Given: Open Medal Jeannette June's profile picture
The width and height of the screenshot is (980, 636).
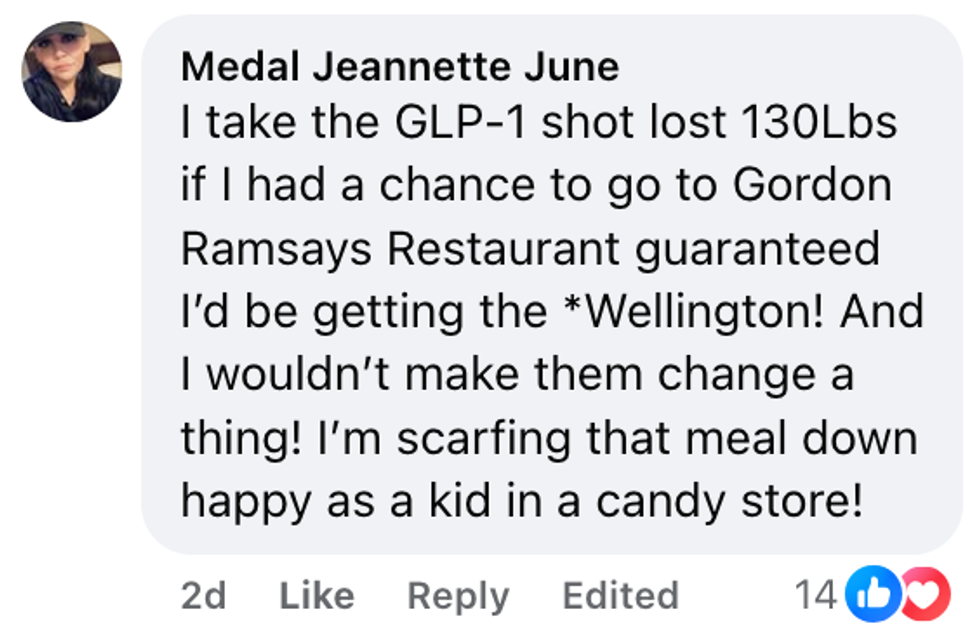Looking at the screenshot, I should pos(72,72).
